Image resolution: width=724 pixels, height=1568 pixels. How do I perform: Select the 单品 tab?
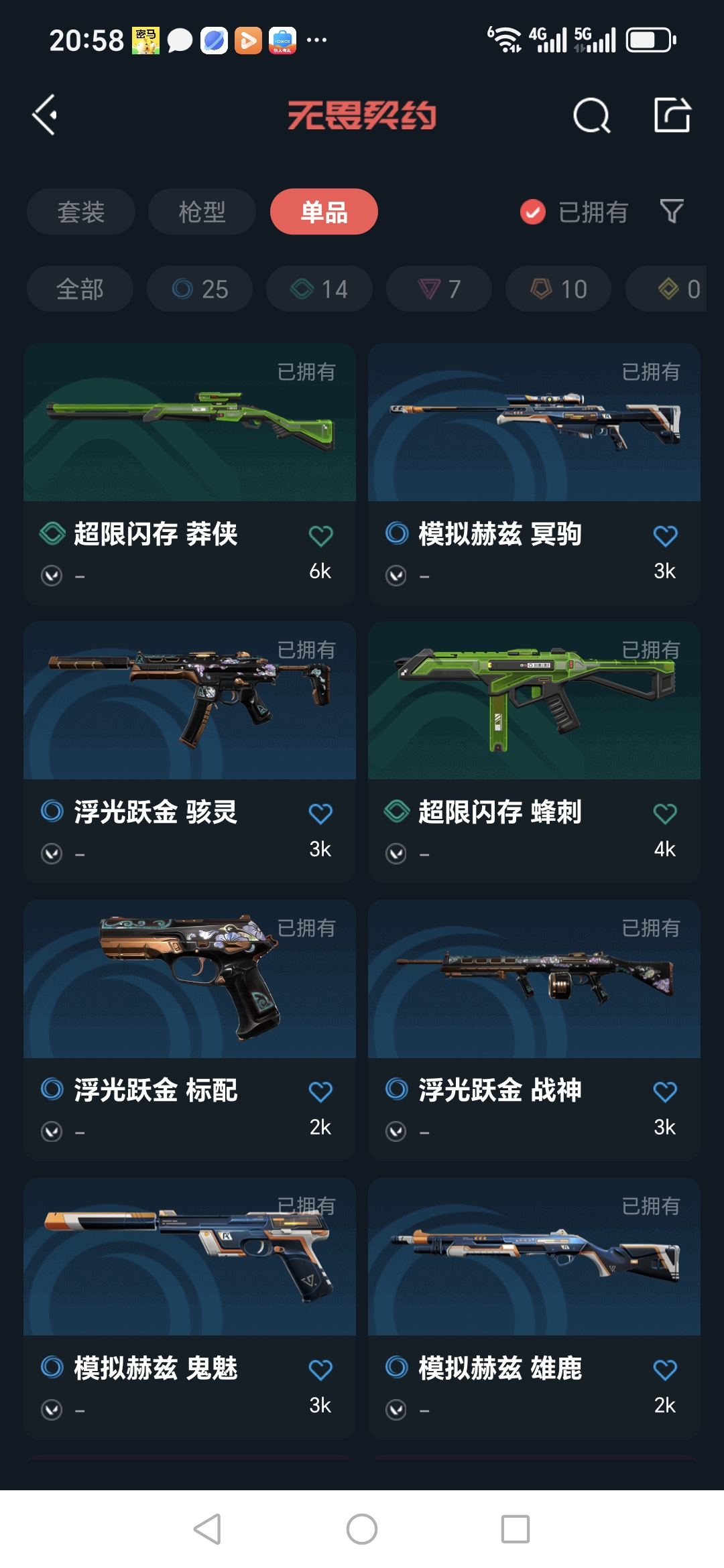pyautogui.click(x=324, y=212)
